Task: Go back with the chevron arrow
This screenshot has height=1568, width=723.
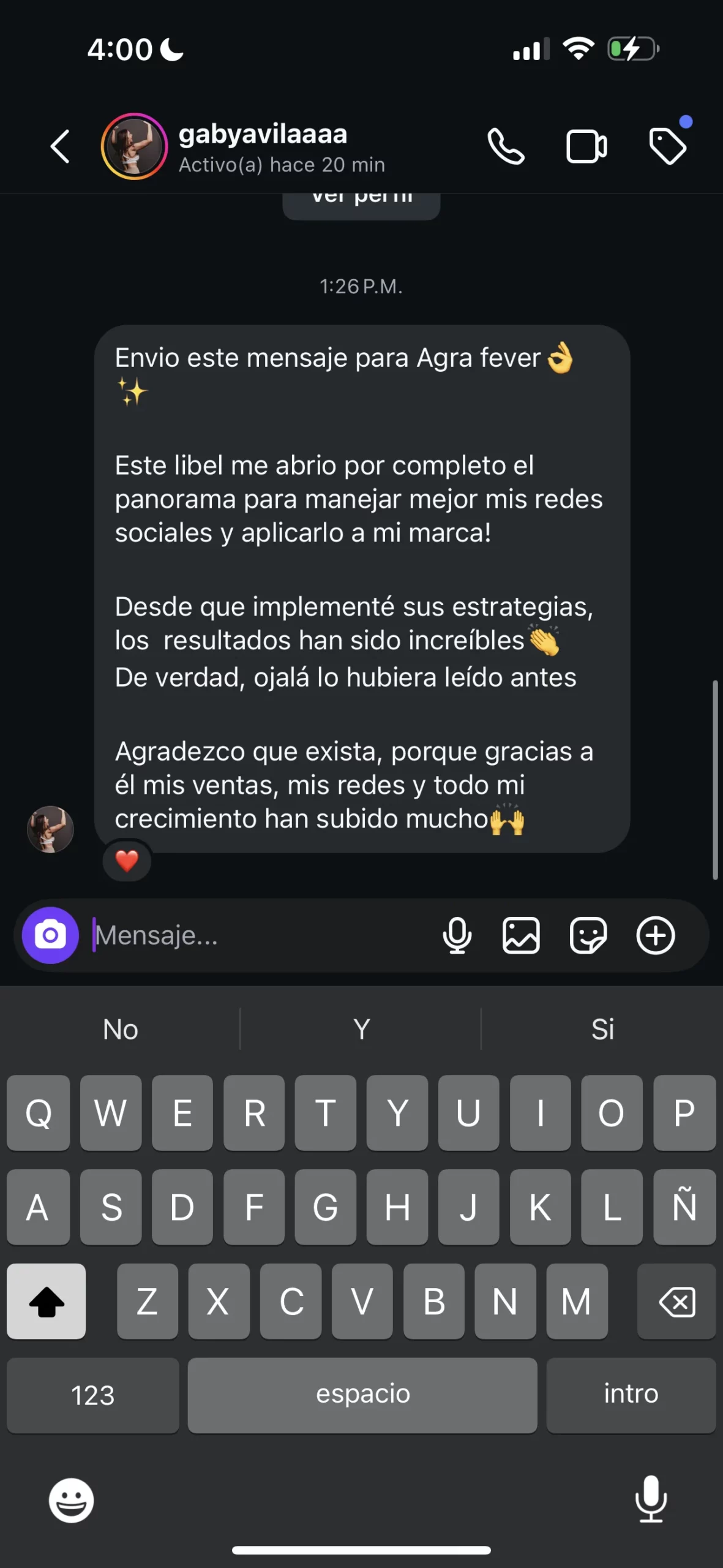Action: pyautogui.click(x=59, y=147)
